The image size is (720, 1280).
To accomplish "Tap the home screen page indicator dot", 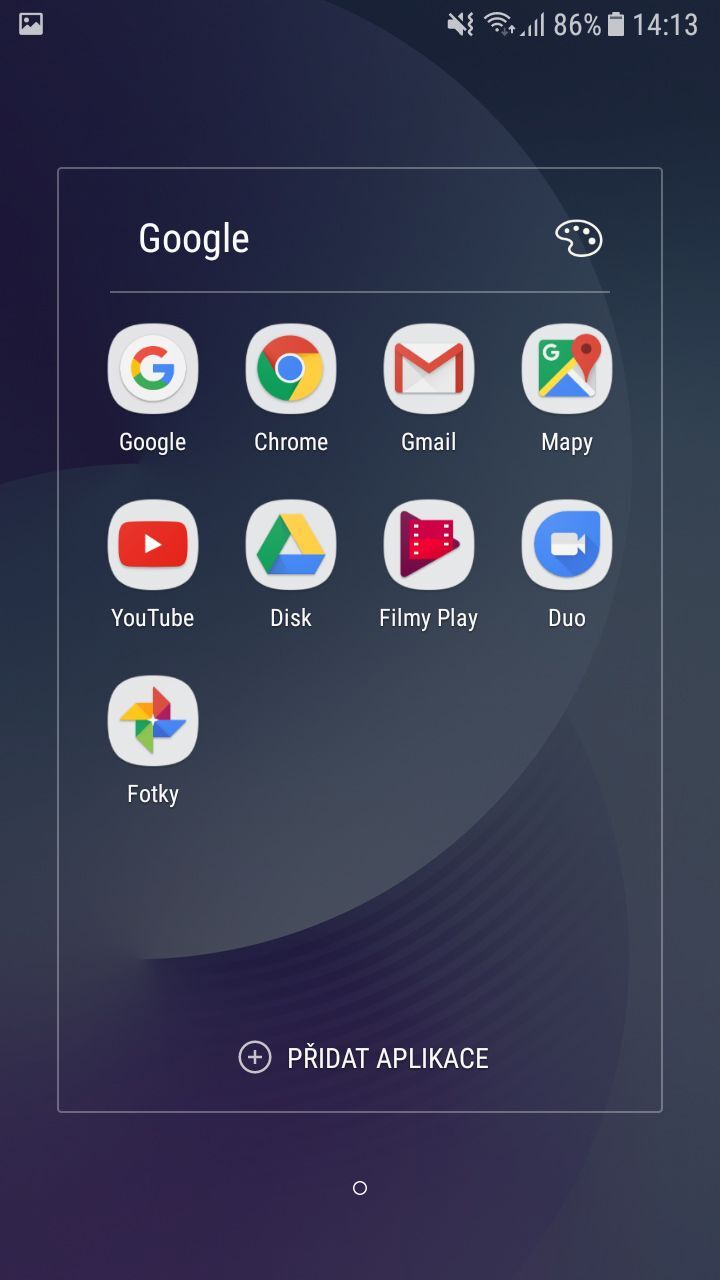I will coord(360,1188).
